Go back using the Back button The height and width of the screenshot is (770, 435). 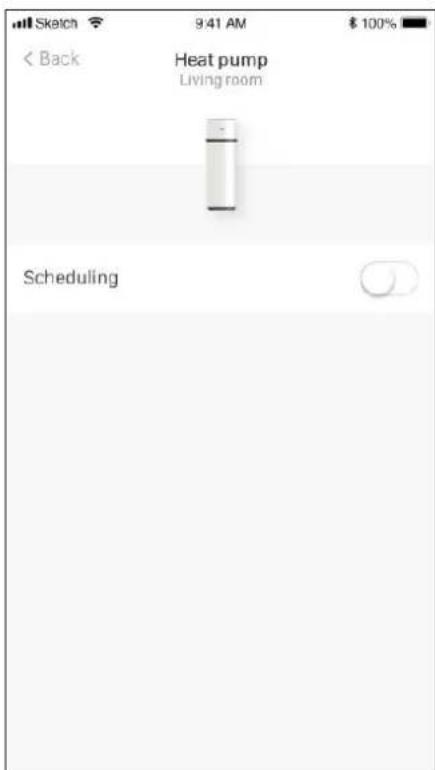click(51, 59)
